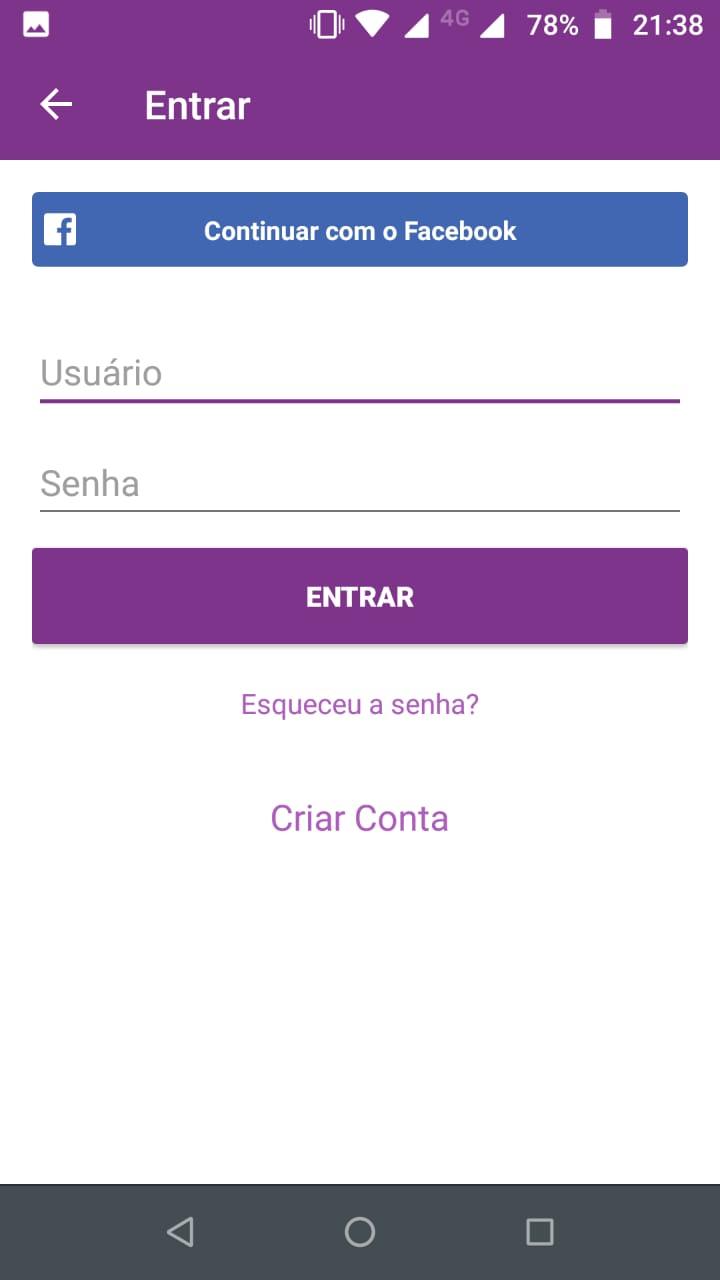This screenshot has width=720, height=1280.
Task: Focus the Usuário text field
Action: point(360,374)
